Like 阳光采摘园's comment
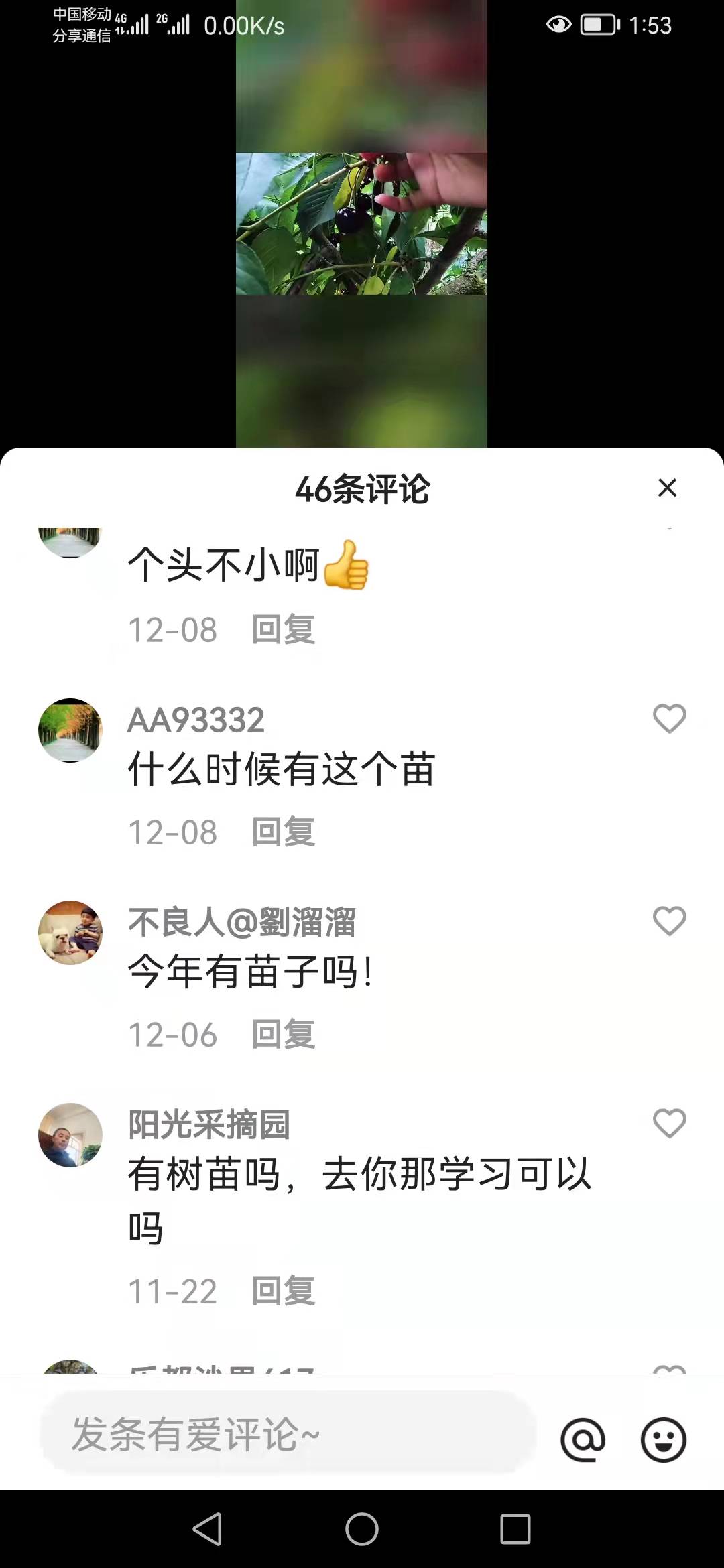This screenshot has width=724, height=1568. pyautogui.click(x=669, y=1124)
